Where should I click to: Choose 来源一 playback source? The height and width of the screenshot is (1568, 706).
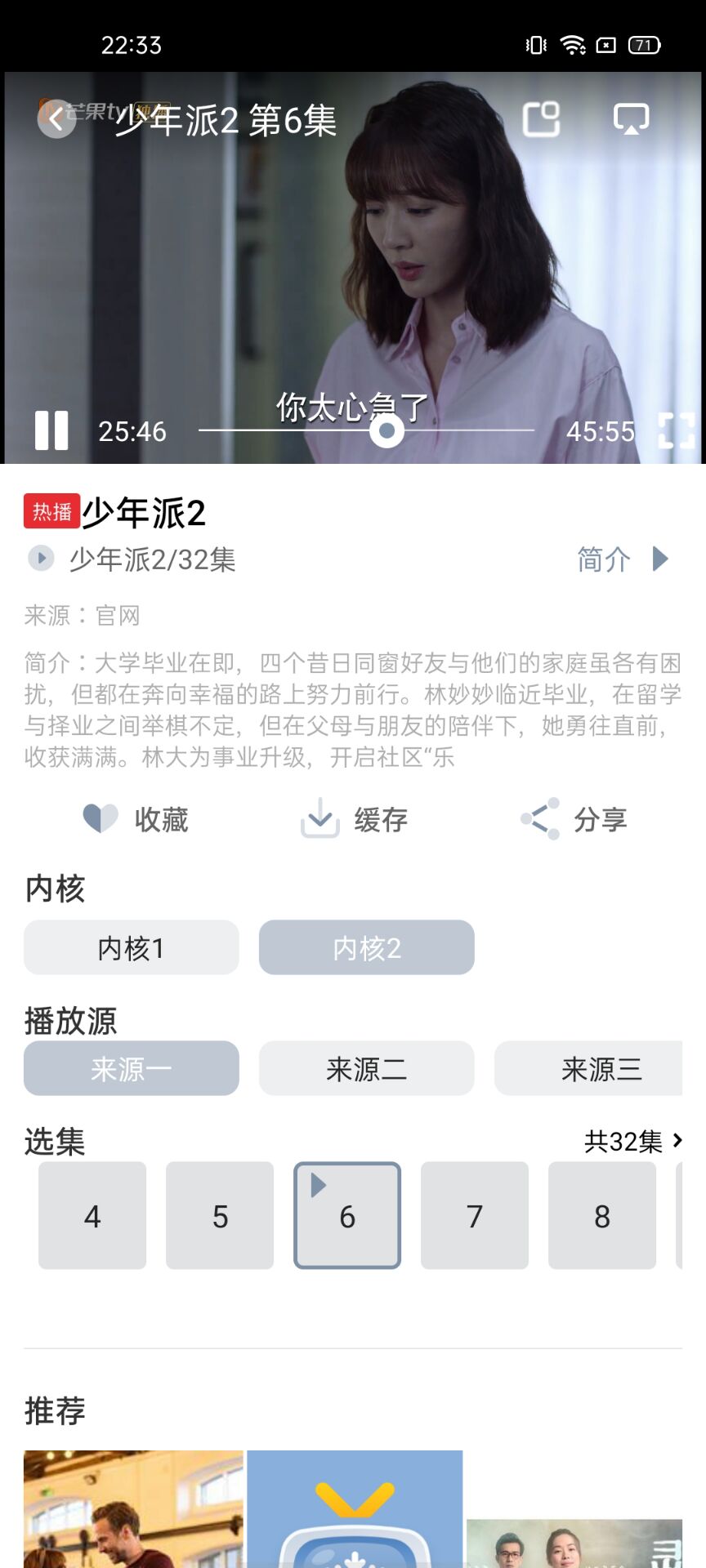[x=132, y=1068]
